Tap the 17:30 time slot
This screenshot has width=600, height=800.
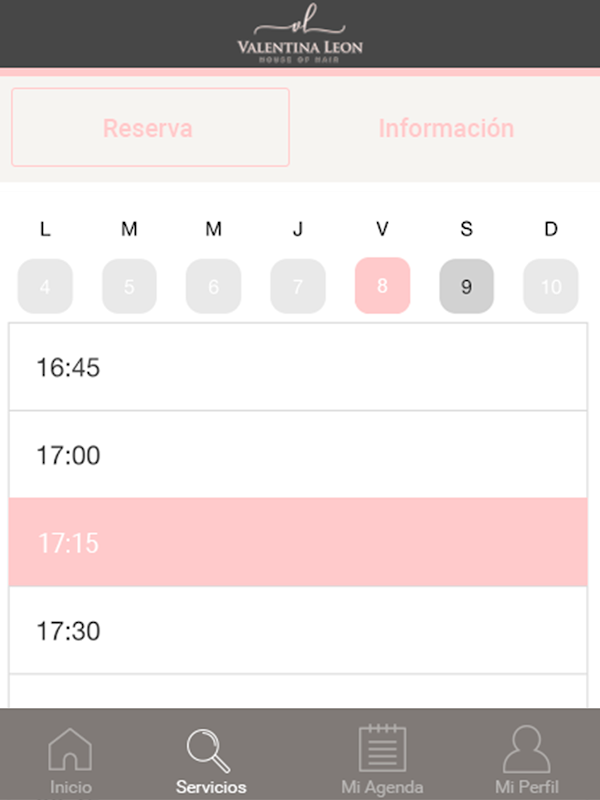click(x=298, y=631)
